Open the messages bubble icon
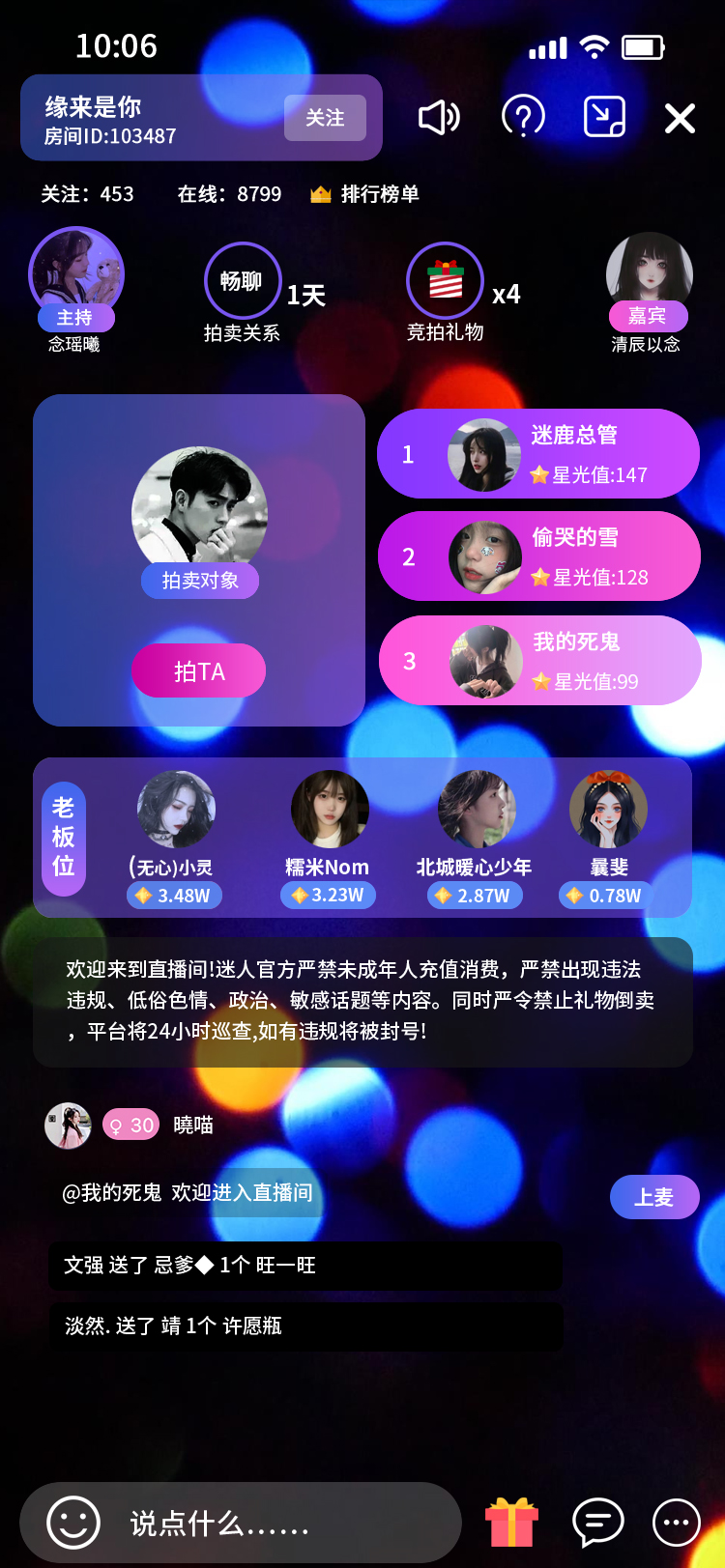 pyautogui.click(x=597, y=1523)
